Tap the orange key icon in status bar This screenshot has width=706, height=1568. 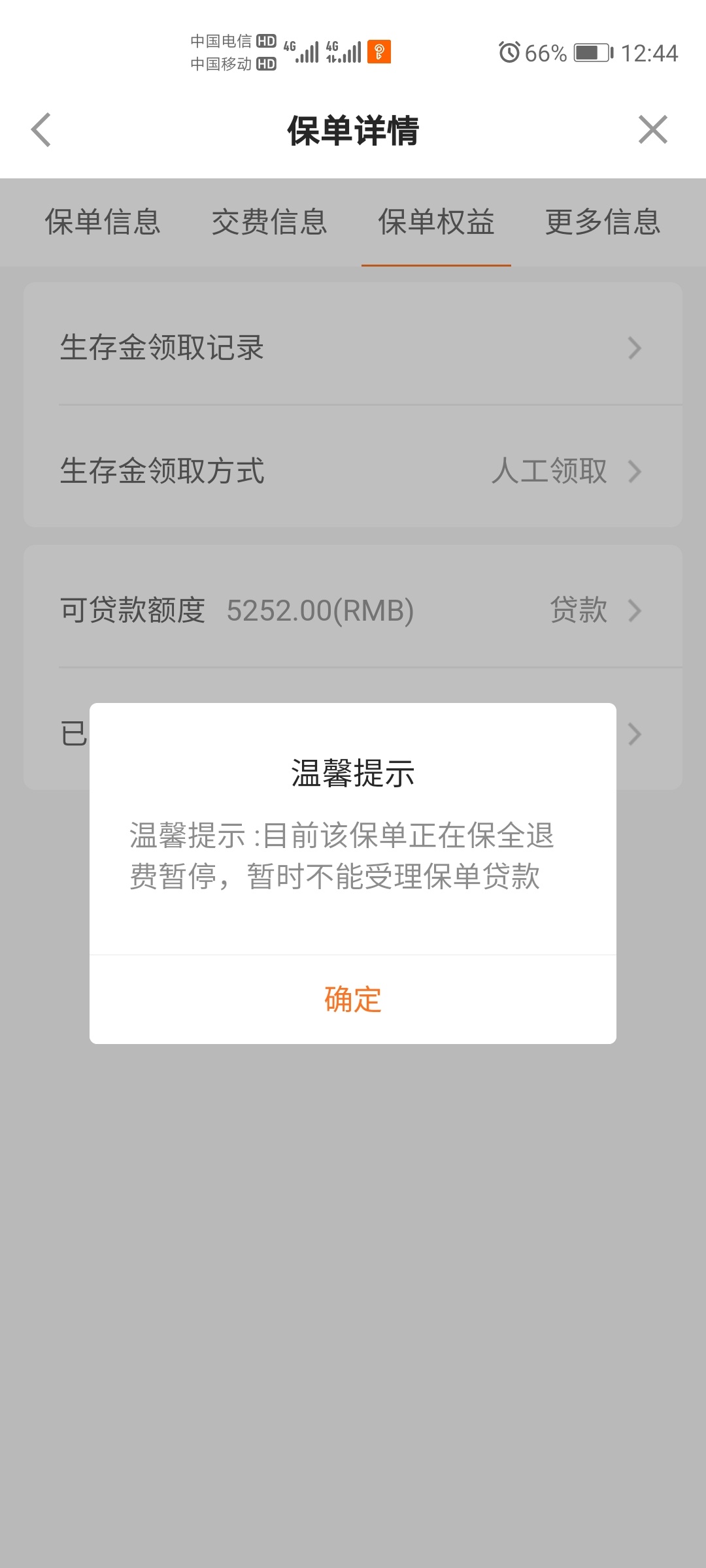[378, 53]
